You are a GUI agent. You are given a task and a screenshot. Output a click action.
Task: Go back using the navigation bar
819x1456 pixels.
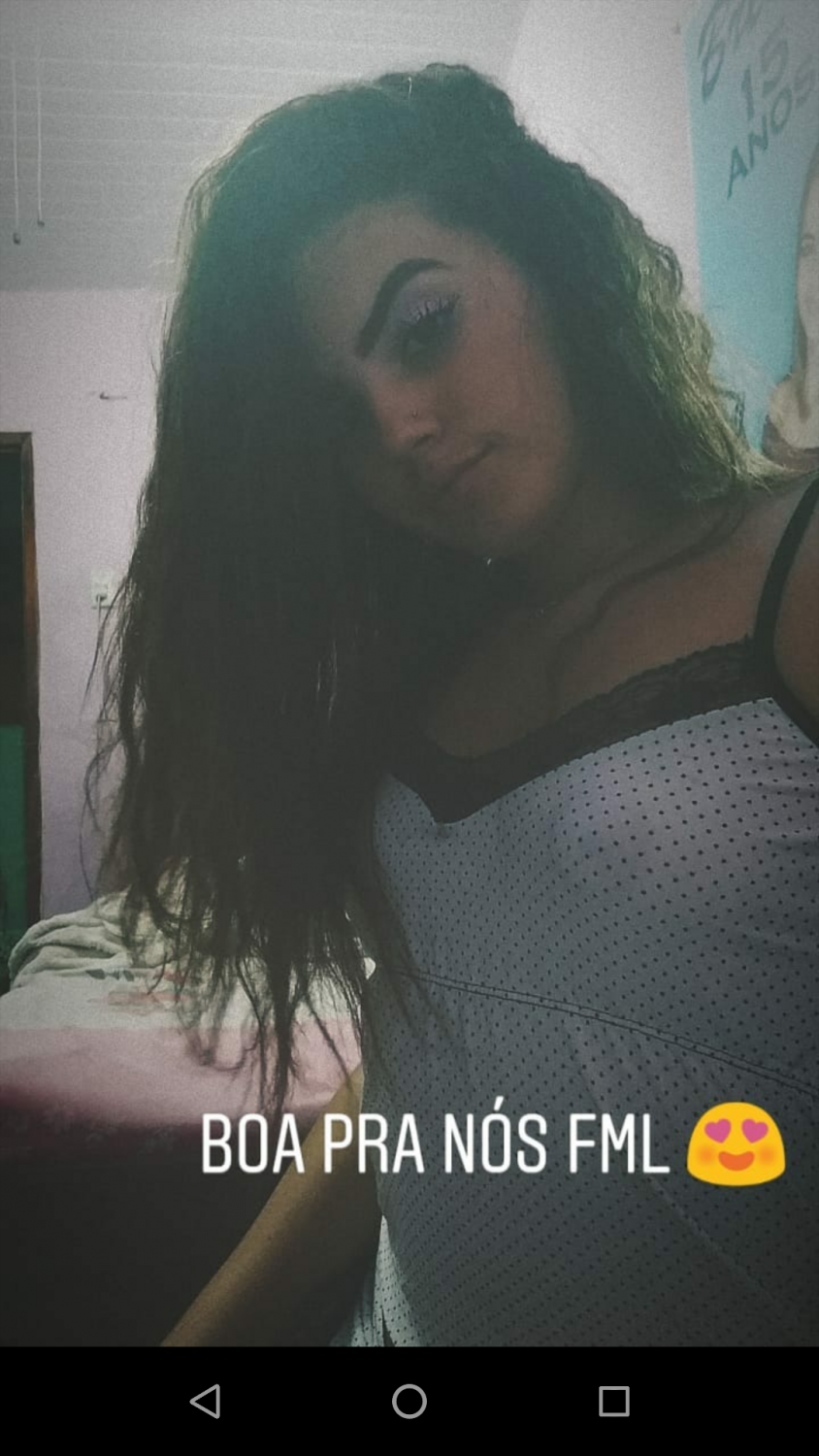[x=205, y=1401]
